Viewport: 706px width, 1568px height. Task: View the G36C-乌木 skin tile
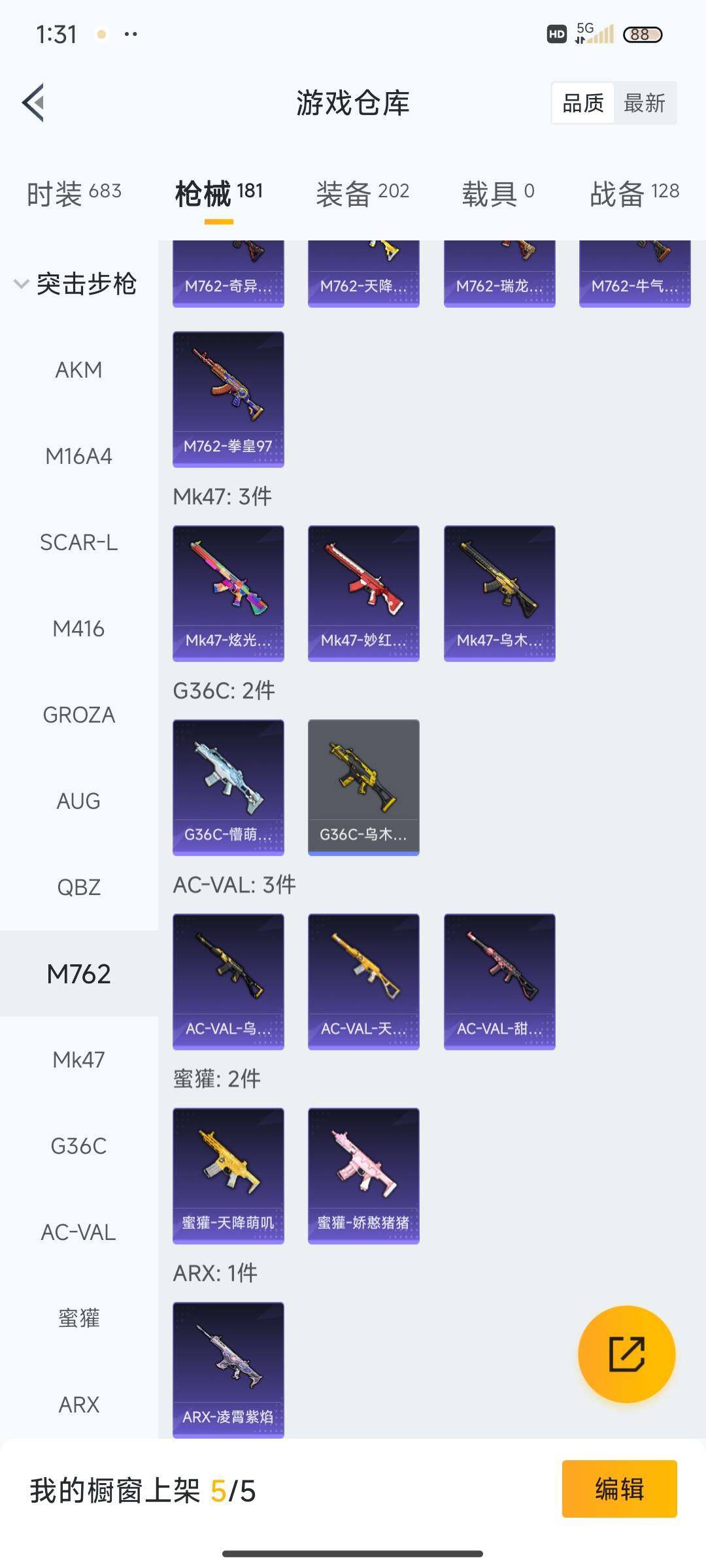click(363, 787)
